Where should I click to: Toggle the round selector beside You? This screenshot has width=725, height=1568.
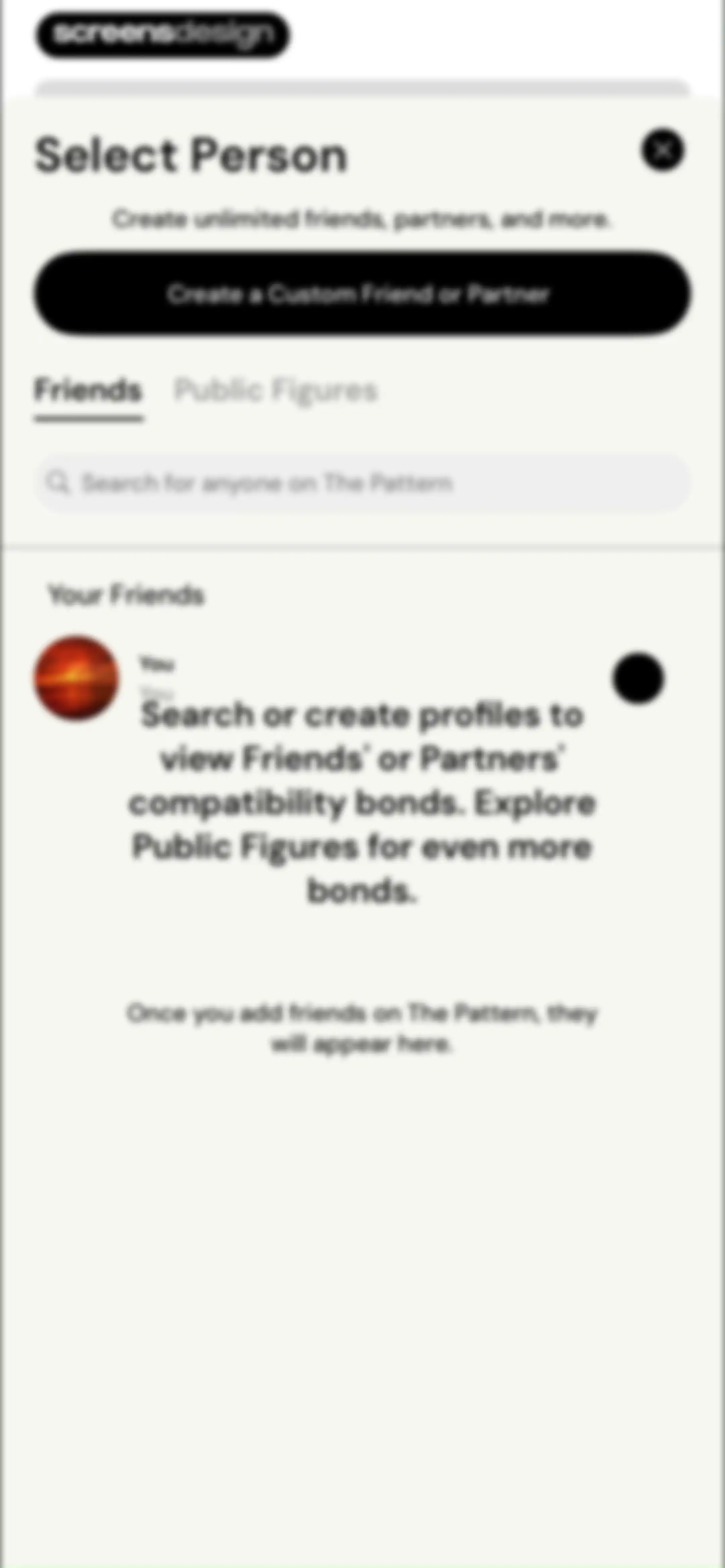pos(638,678)
